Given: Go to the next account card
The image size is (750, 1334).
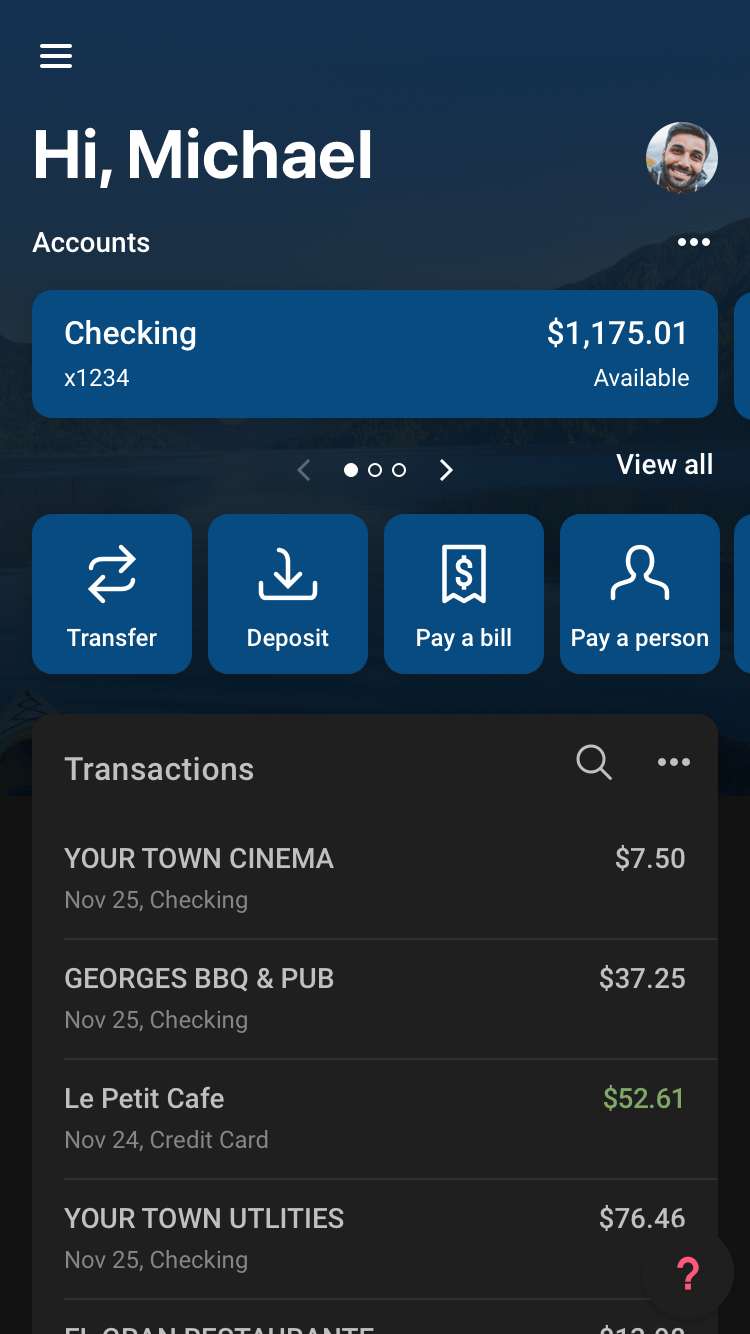Looking at the screenshot, I should 447,470.
